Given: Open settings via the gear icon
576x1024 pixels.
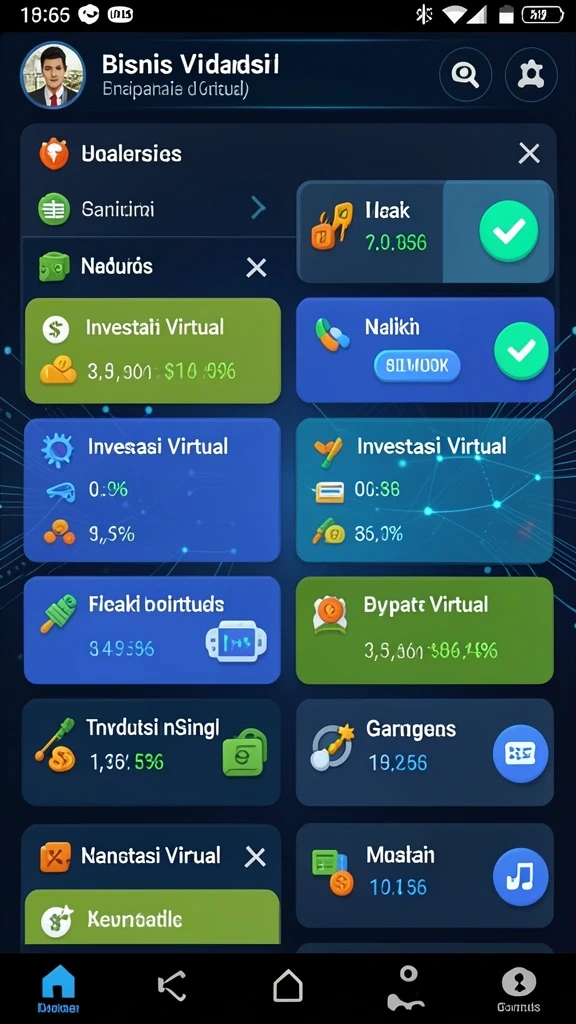Looking at the screenshot, I should click(x=531, y=74).
